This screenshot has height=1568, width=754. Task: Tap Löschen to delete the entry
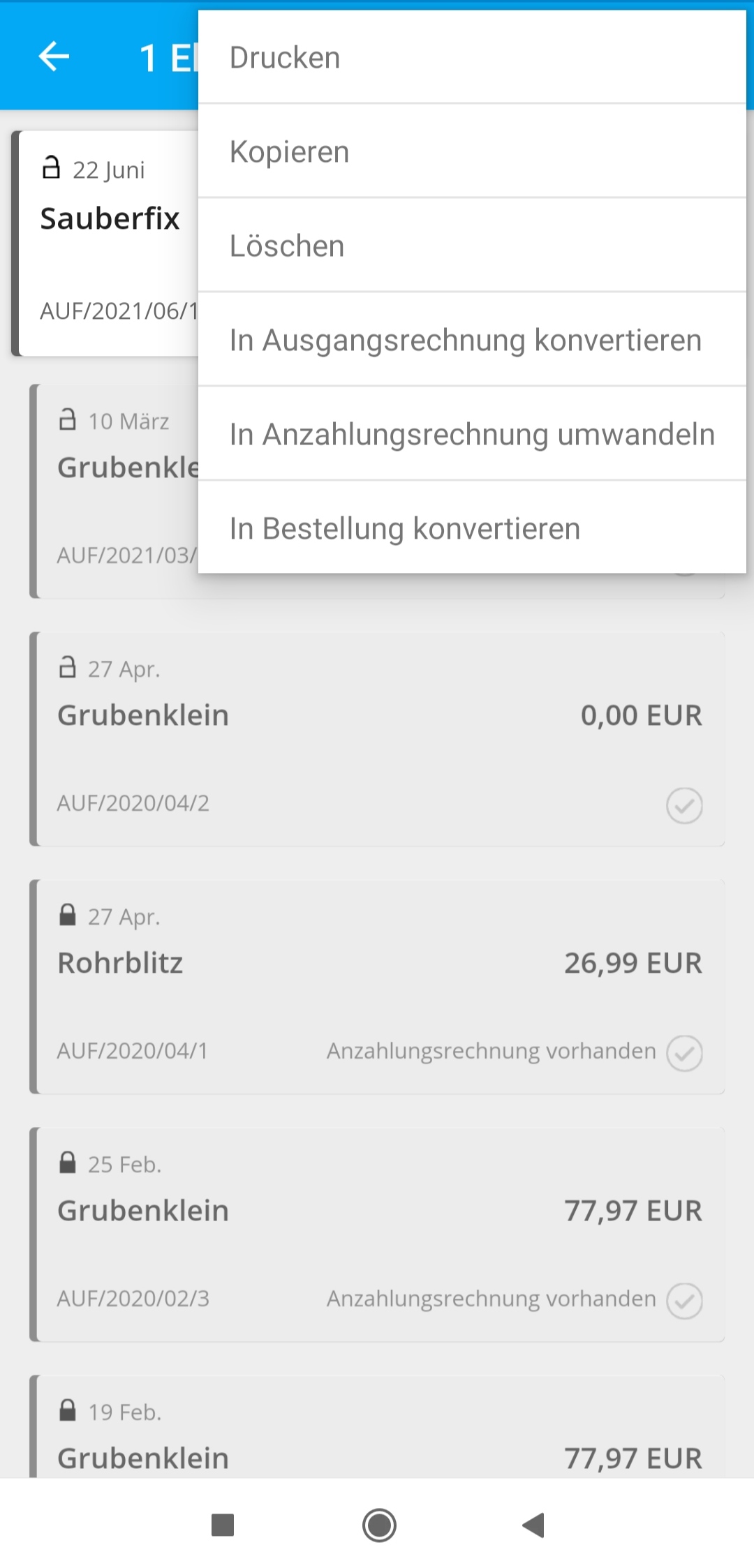[472, 246]
